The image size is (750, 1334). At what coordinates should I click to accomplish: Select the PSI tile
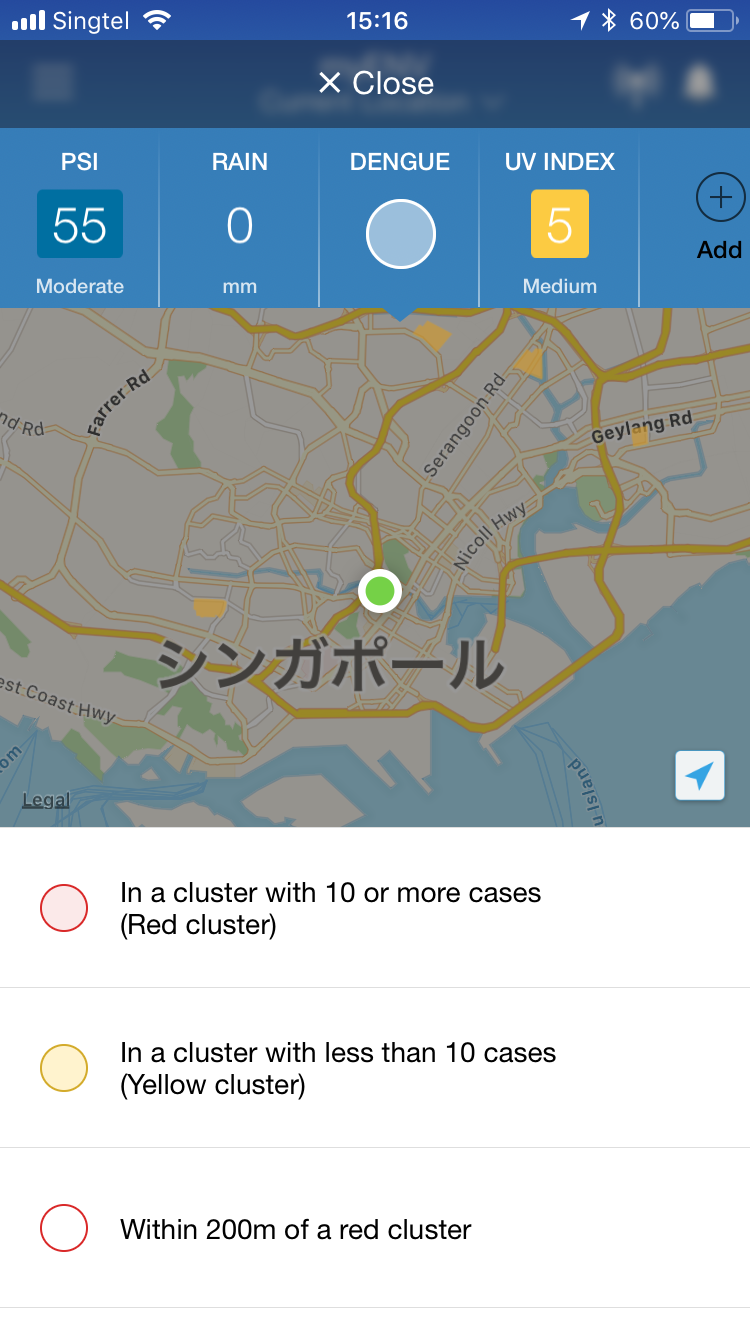coord(80,218)
